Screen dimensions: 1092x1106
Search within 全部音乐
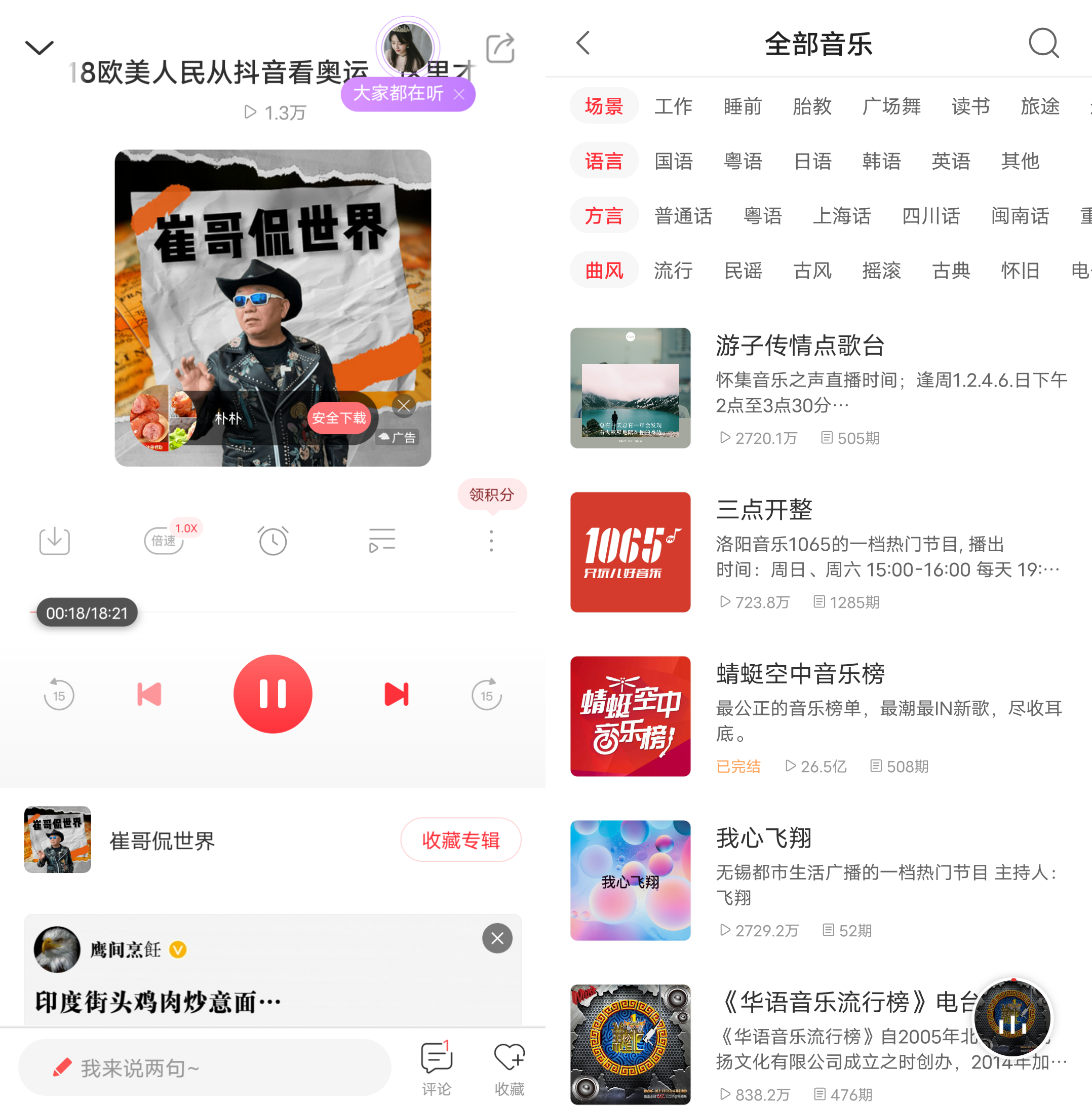coord(1043,44)
